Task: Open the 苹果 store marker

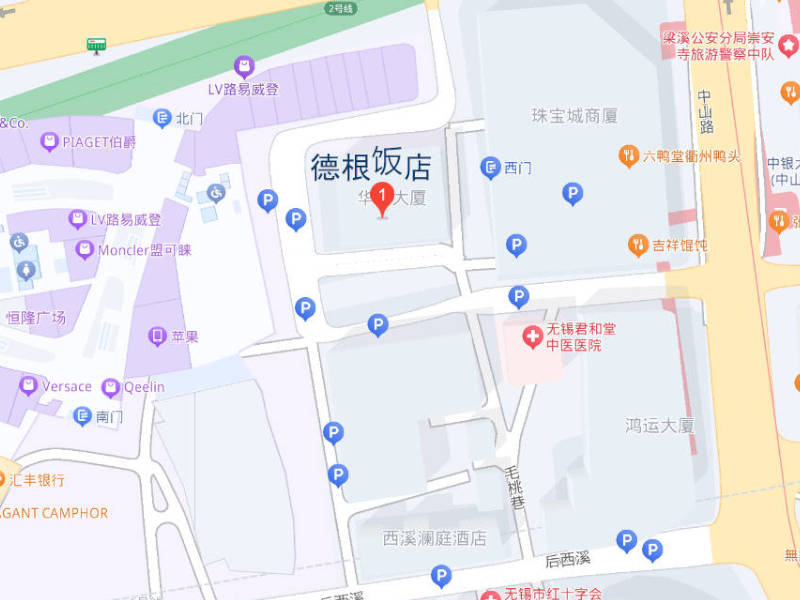Action: (156, 337)
